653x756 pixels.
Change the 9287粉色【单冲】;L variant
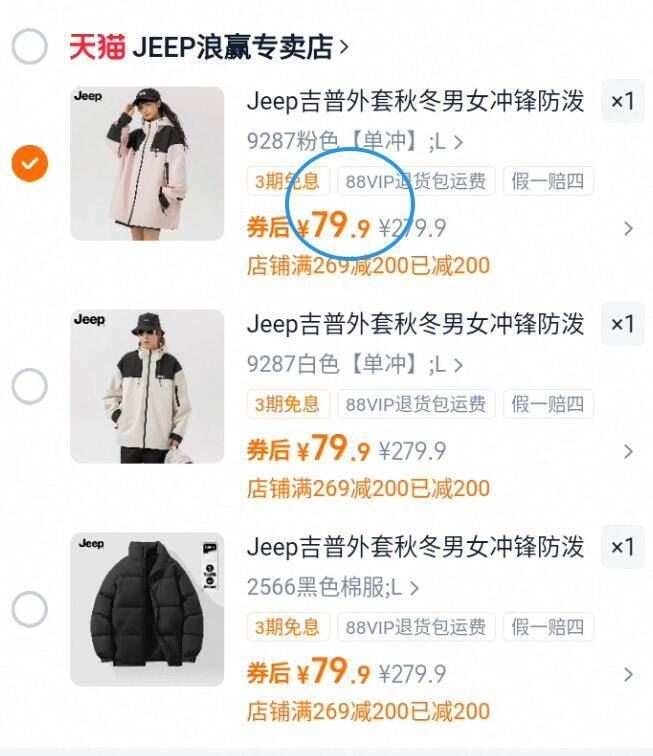click(355, 142)
